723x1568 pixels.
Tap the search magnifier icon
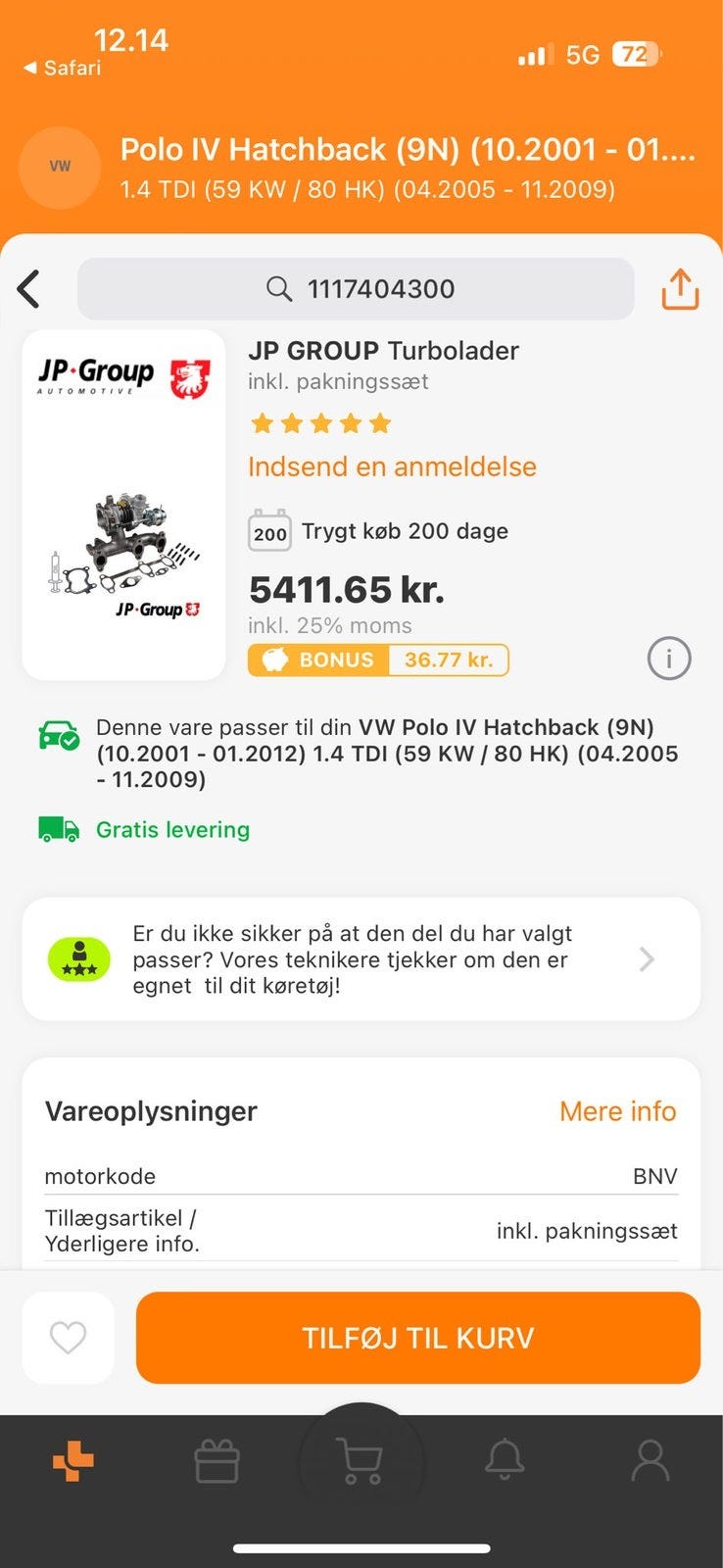(x=279, y=289)
